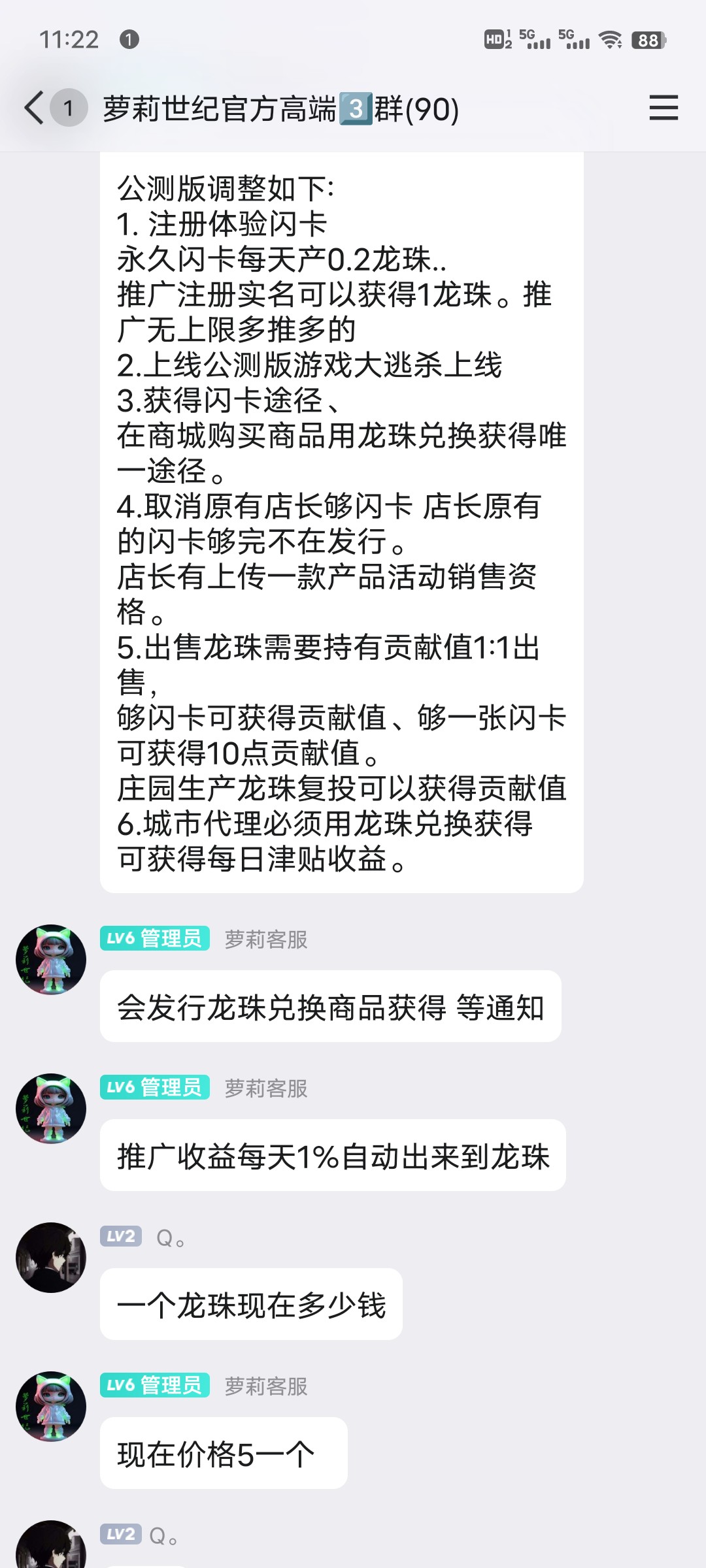
Task: Tap 萝莉客服 avatar beside 会发行龙珠兑换商品获得 message
Action: tap(51, 960)
